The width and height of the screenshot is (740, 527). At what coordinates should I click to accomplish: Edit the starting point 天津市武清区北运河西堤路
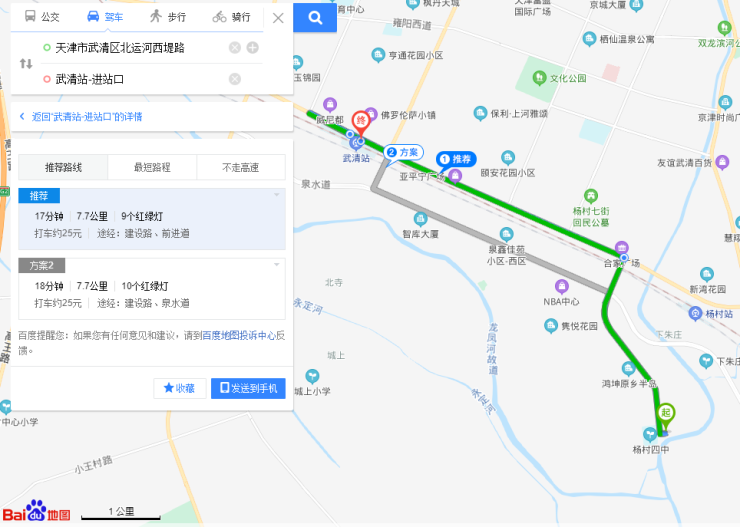(x=130, y=47)
